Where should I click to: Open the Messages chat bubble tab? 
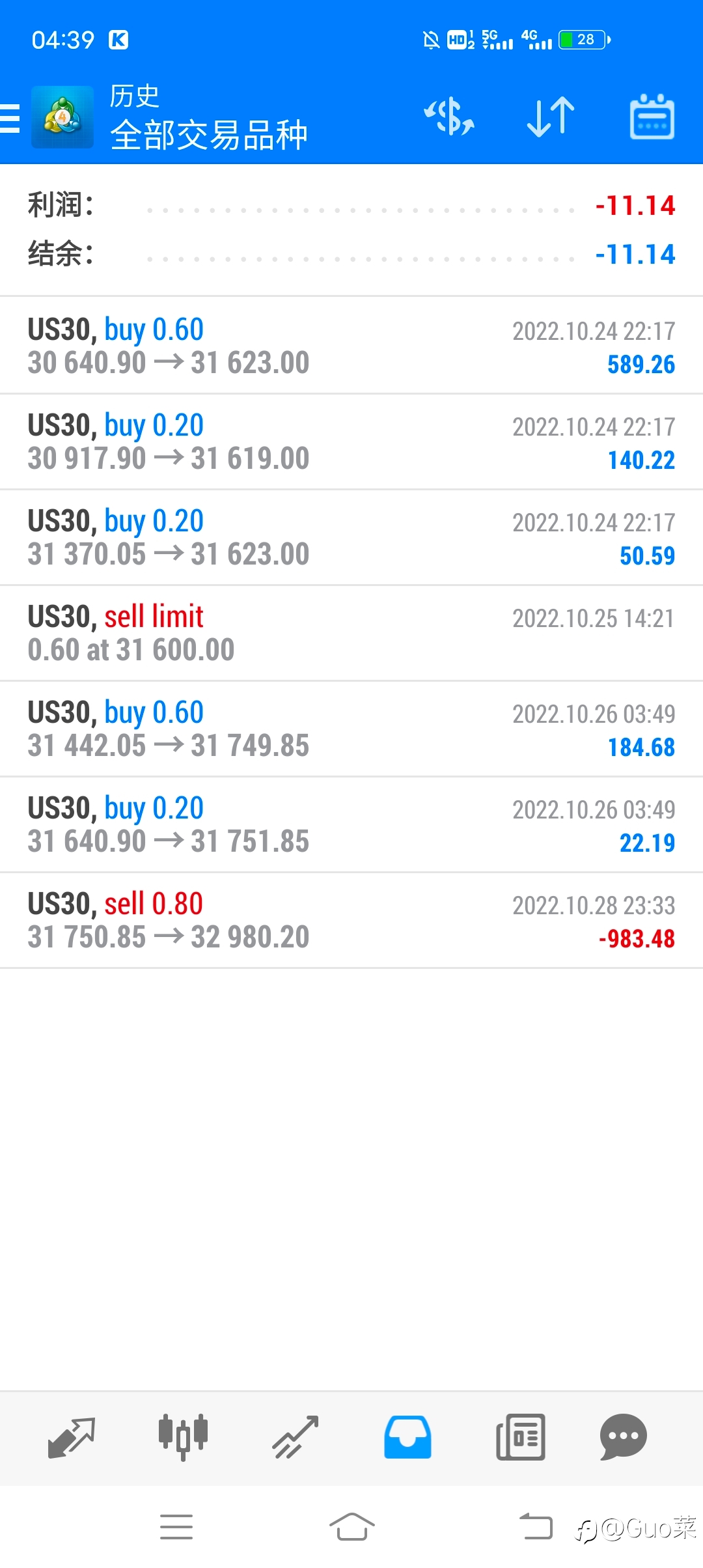[623, 1437]
